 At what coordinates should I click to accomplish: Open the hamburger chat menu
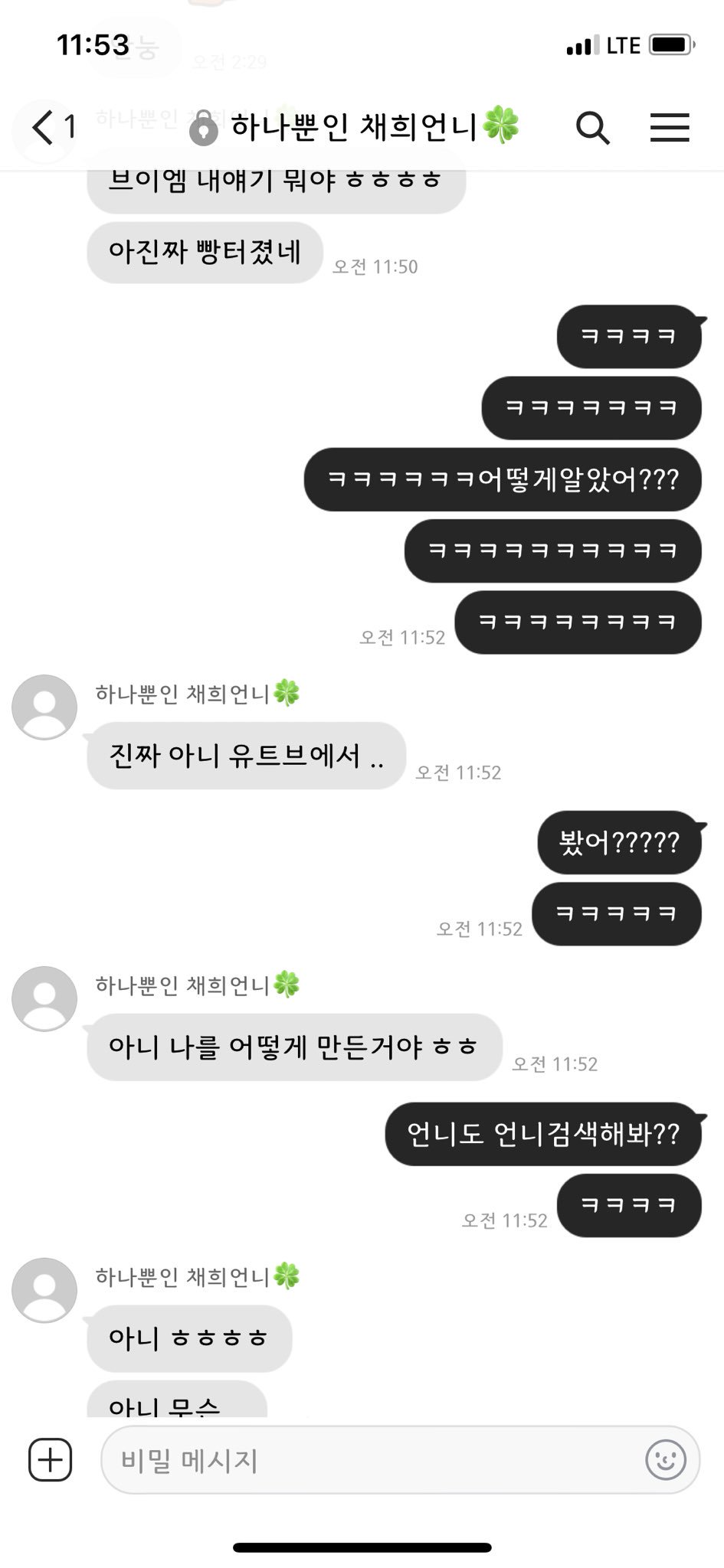coord(670,128)
